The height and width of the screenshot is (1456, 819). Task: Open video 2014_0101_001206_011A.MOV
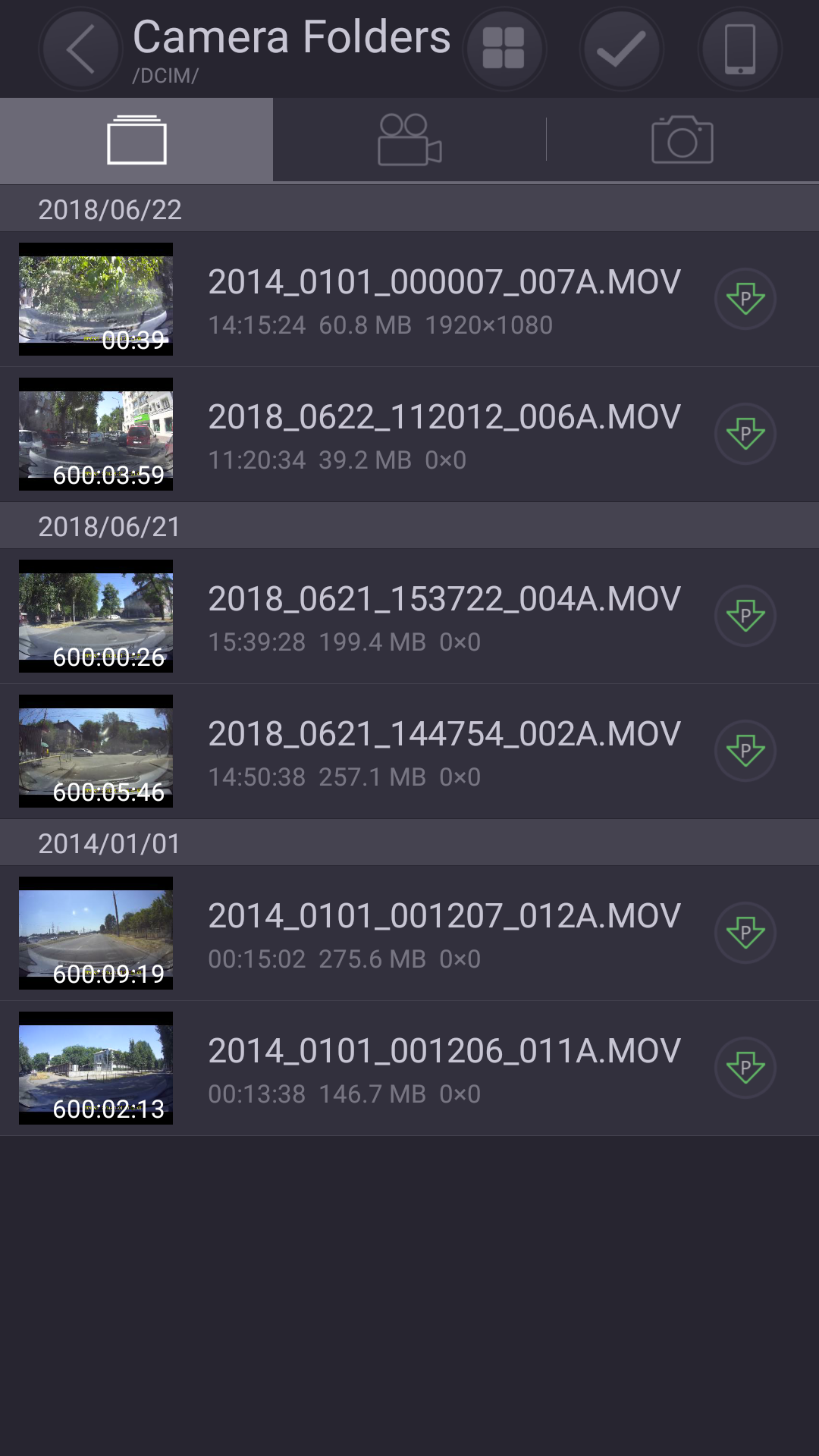[x=444, y=1051]
